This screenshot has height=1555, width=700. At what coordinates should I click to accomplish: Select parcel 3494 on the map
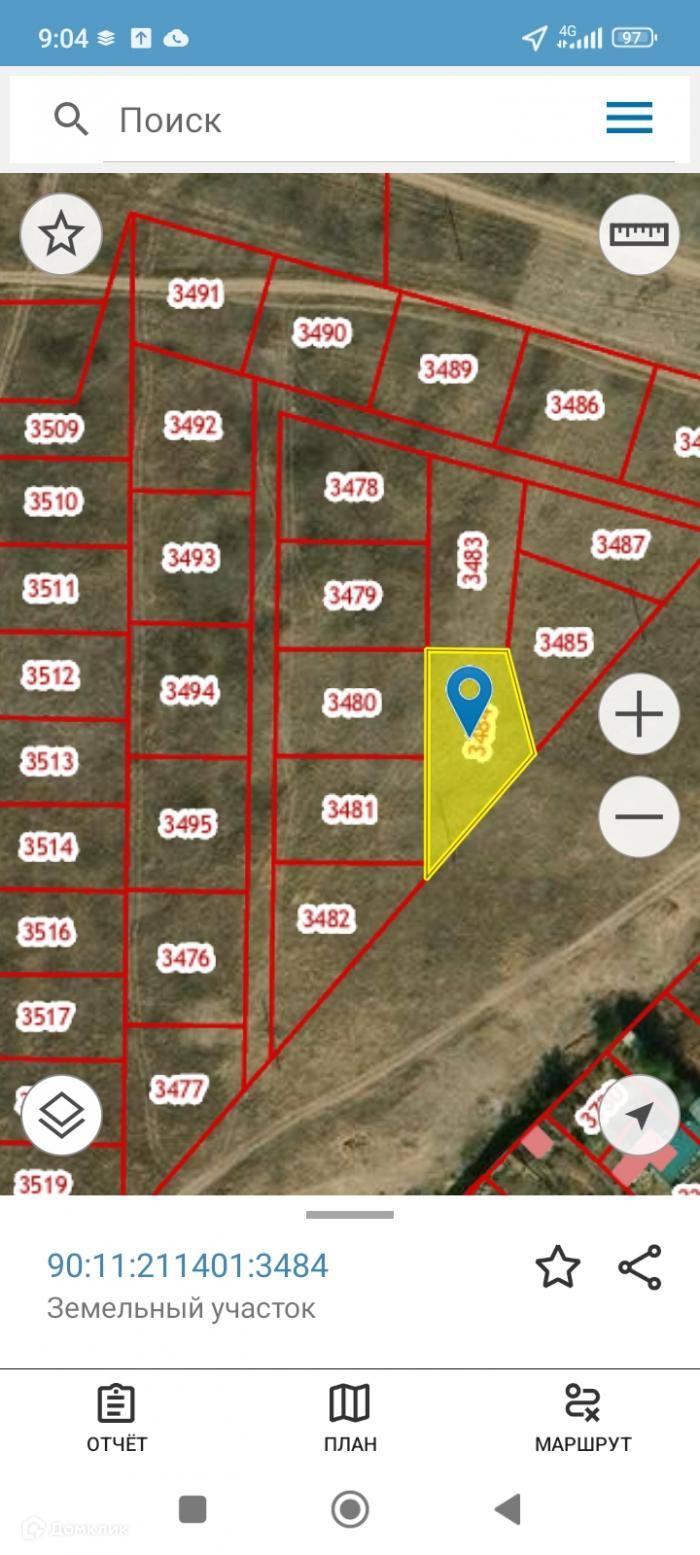tap(190, 690)
